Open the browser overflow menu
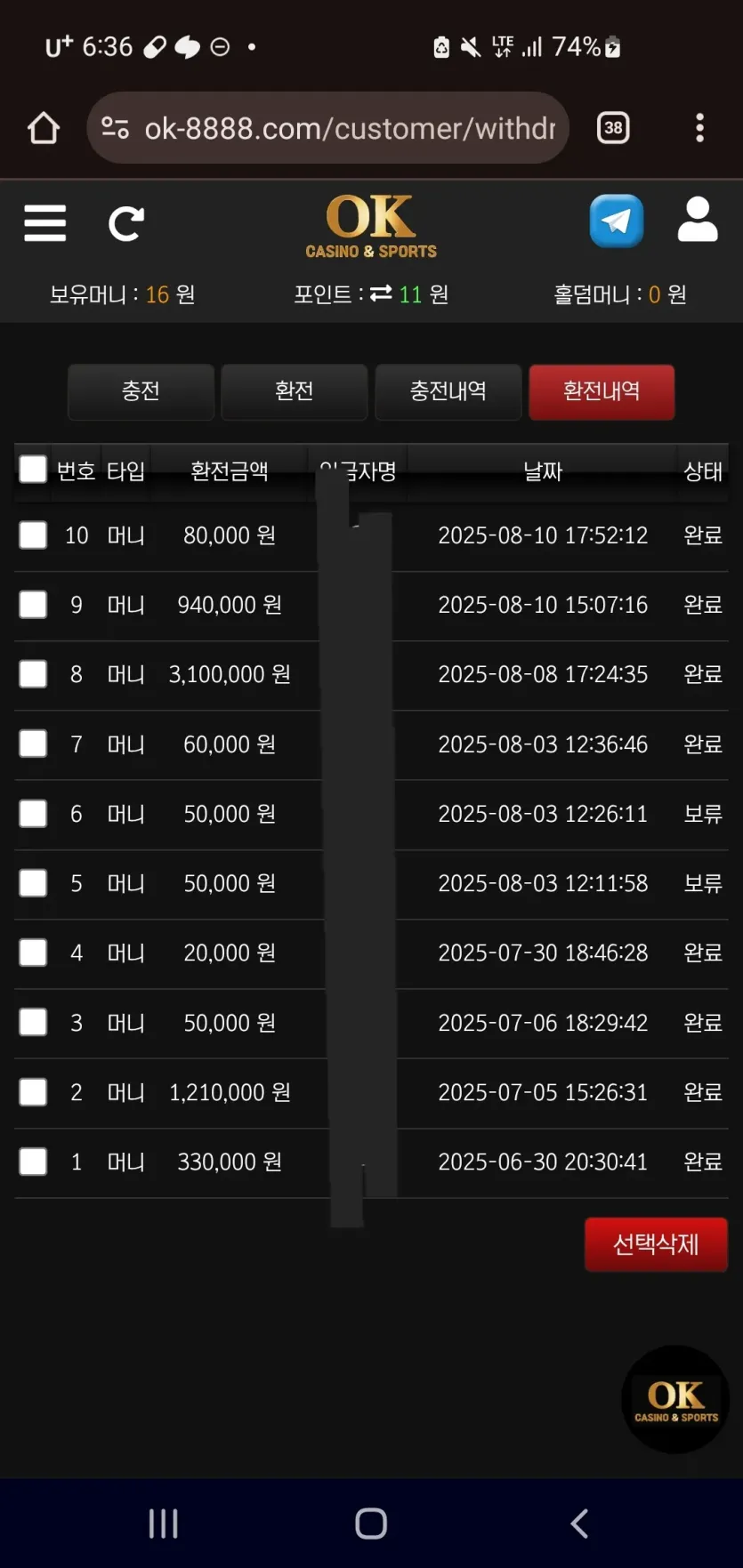Viewport: 743px width, 1568px height. pos(699,128)
